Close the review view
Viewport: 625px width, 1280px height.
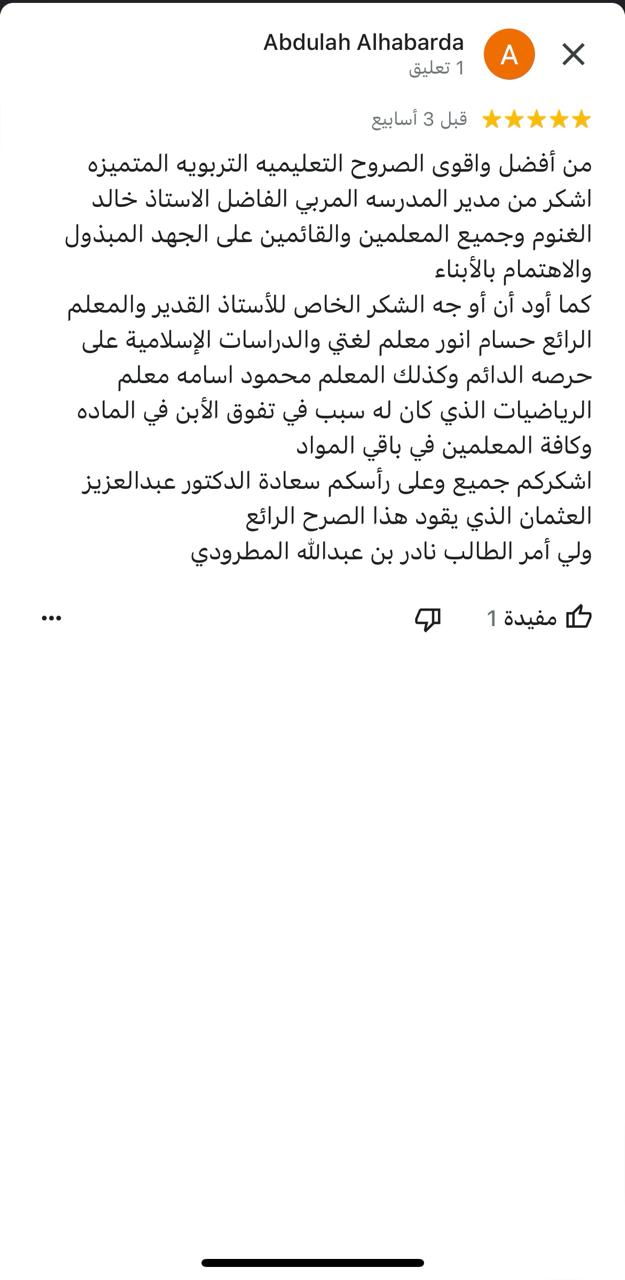pyautogui.click(x=573, y=54)
